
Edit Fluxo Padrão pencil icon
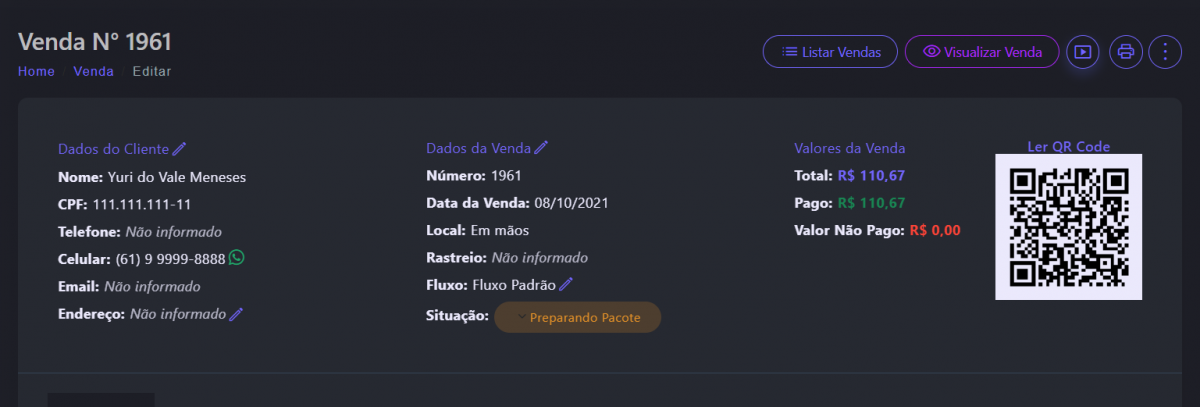point(566,285)
